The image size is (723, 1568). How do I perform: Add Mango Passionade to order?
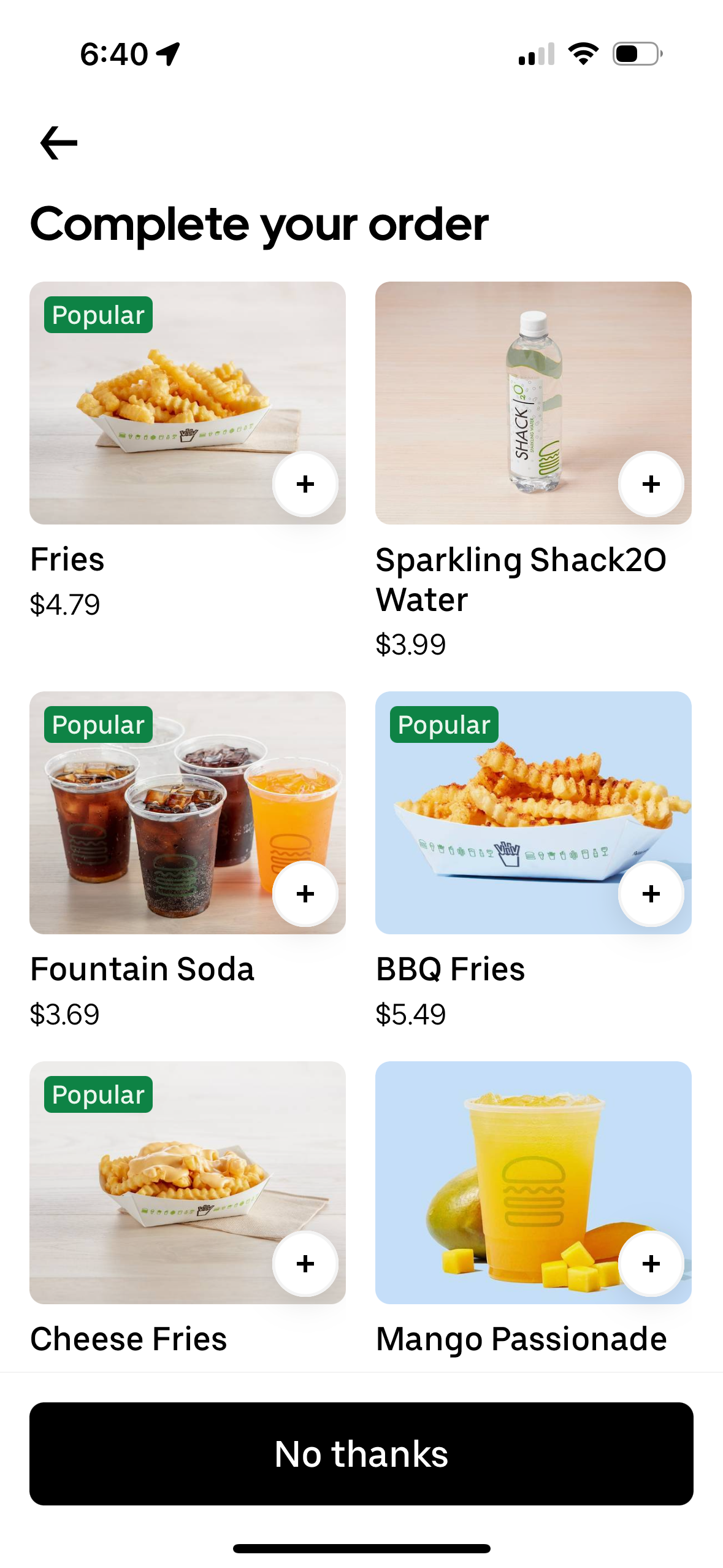pyautogui.click(x=651, y=1264)
